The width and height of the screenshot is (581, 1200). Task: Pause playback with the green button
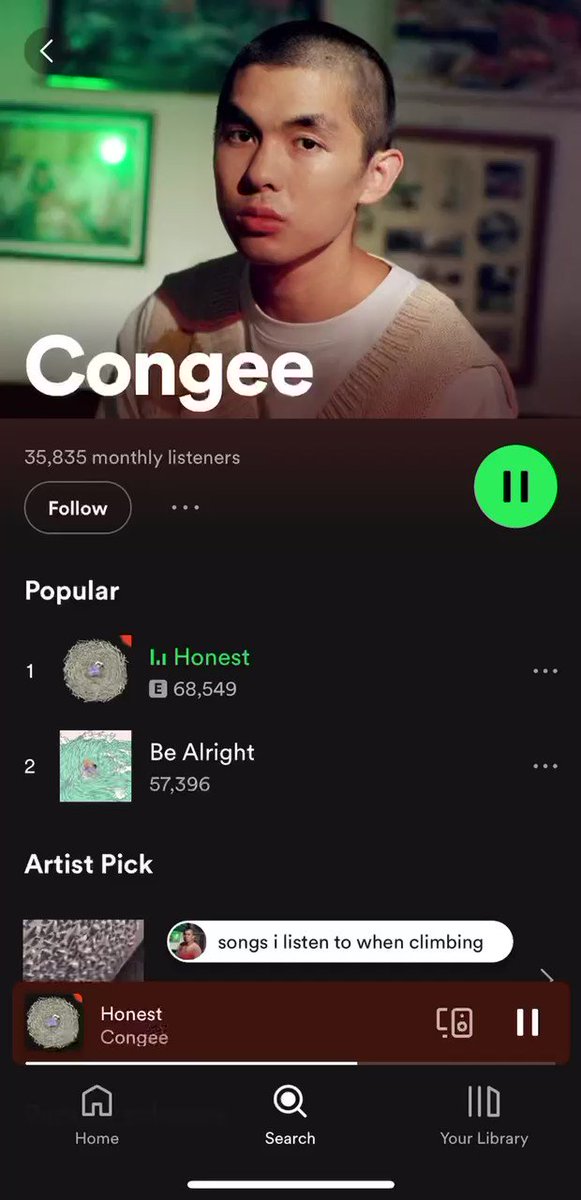[x=515, y=487]
